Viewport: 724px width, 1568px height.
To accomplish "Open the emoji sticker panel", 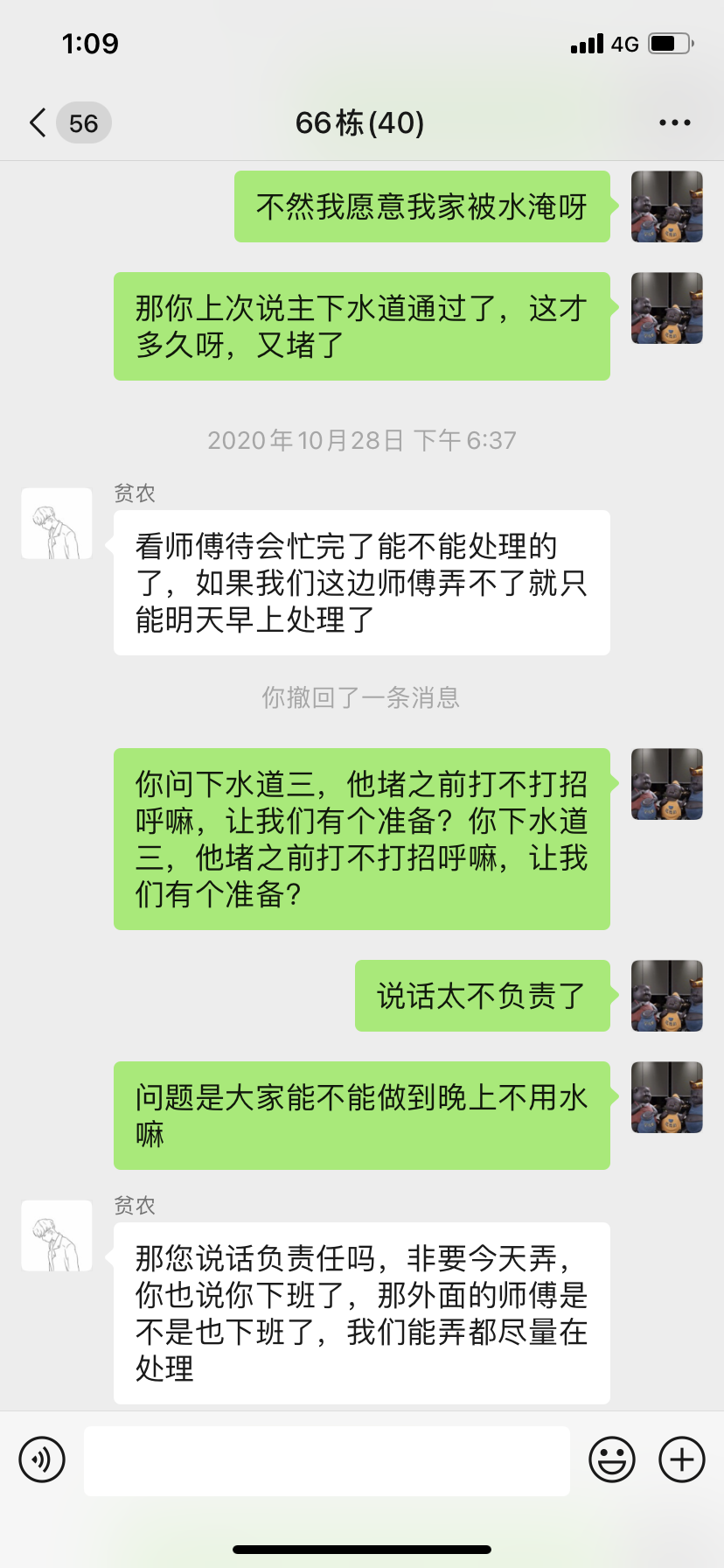I will click(611, 1459).
